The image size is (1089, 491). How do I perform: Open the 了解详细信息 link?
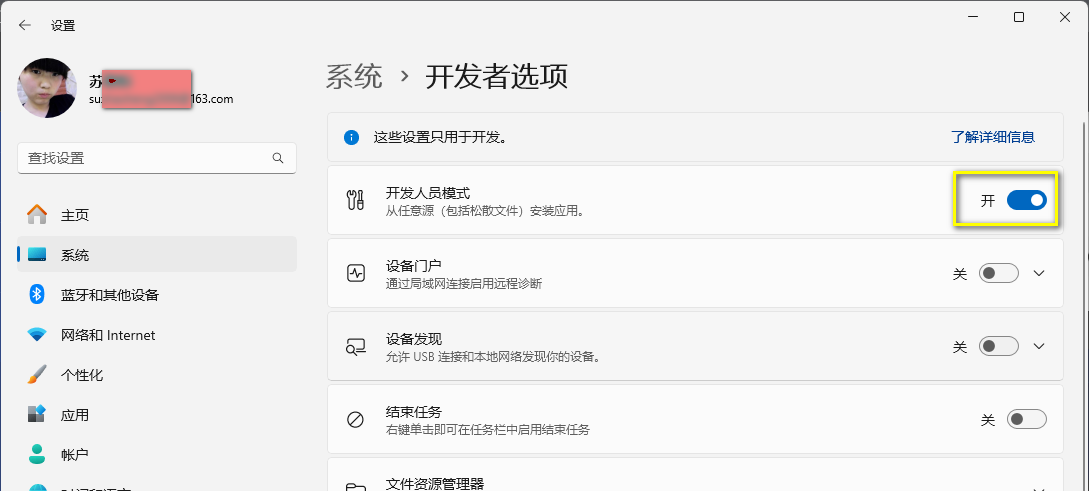(992, 137)
